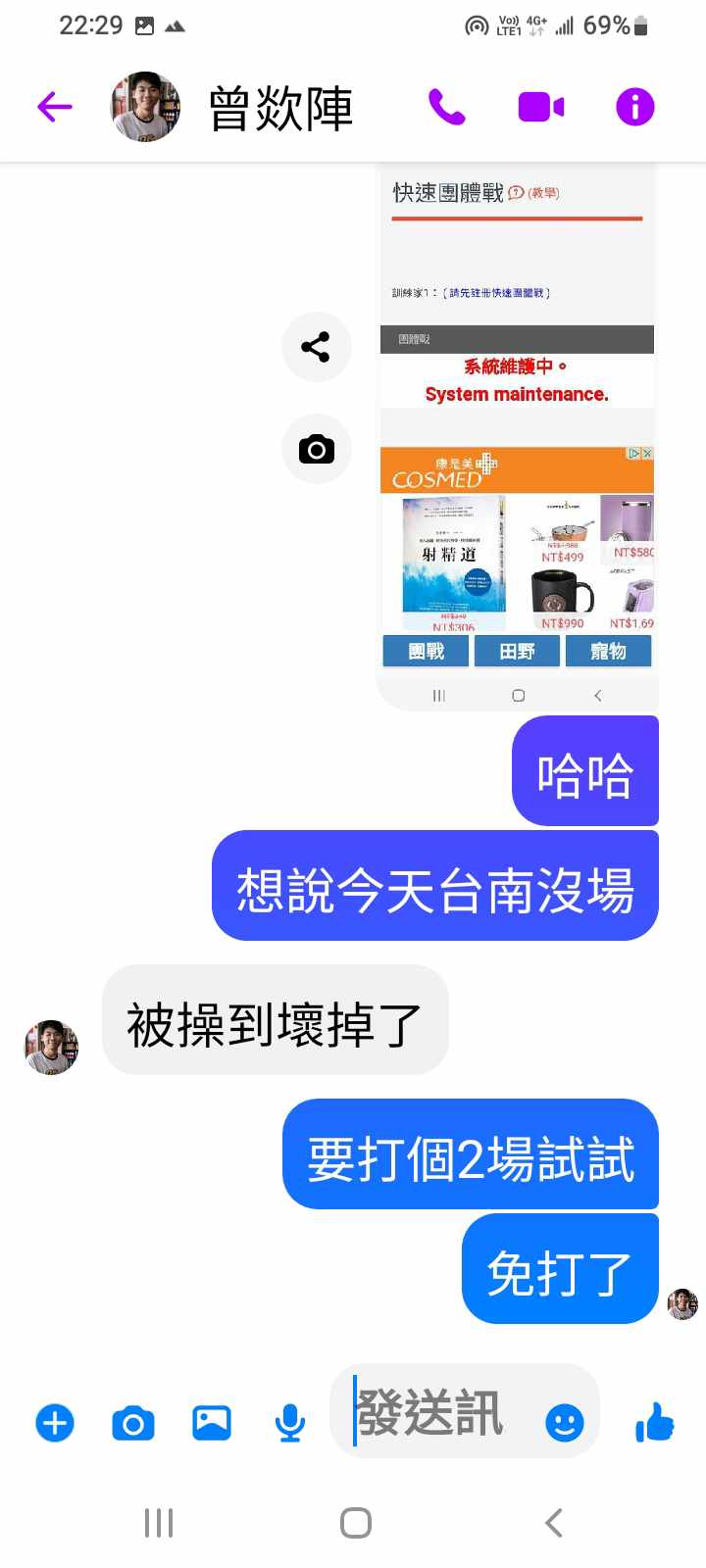The width and height of the screenshot is (706, 1568).
Task: Record a voice message
Action: [289, 1423]
